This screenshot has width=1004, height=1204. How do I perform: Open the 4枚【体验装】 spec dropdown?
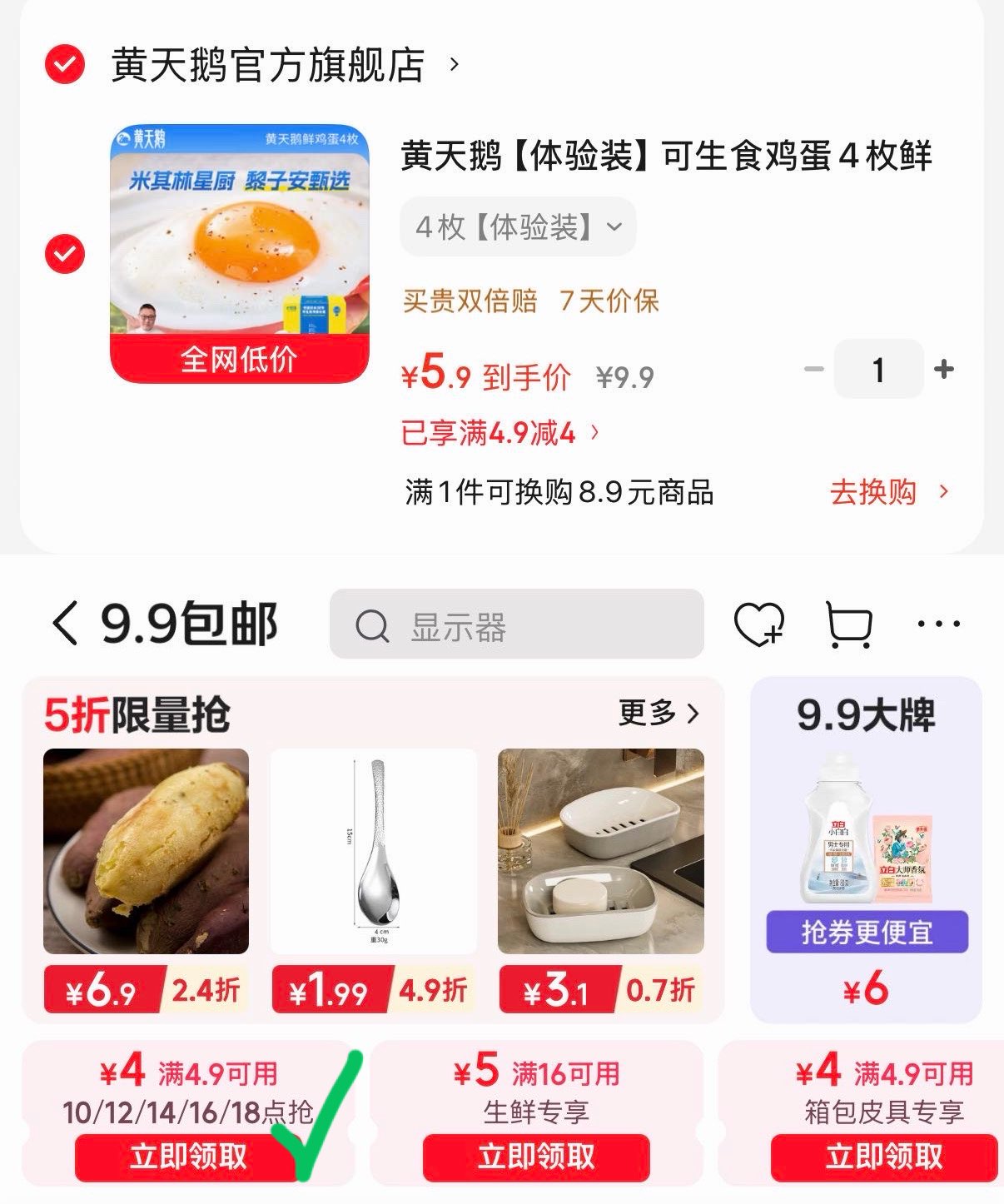point(517,226)
